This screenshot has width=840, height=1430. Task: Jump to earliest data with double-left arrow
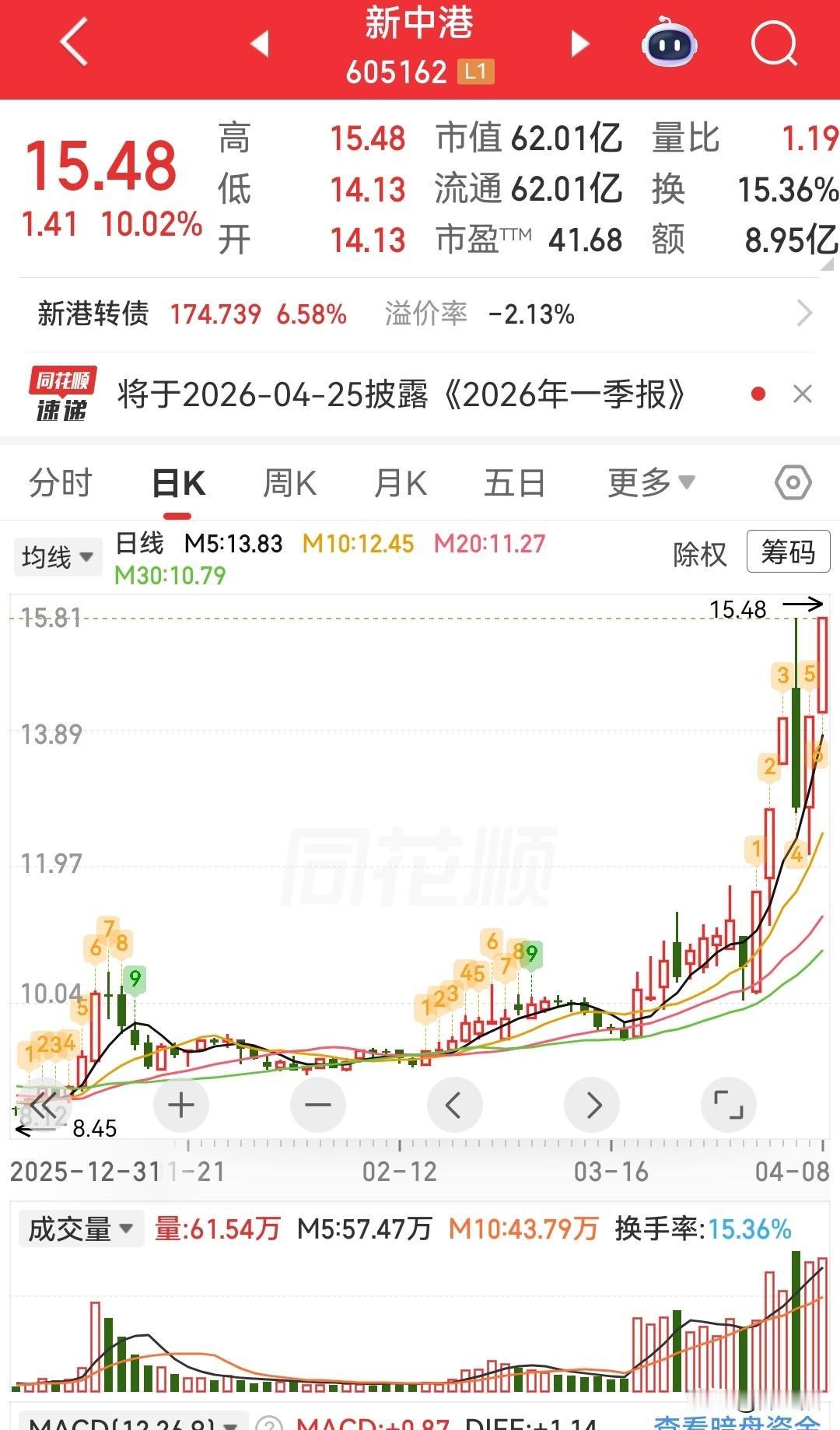point(44,1104)
